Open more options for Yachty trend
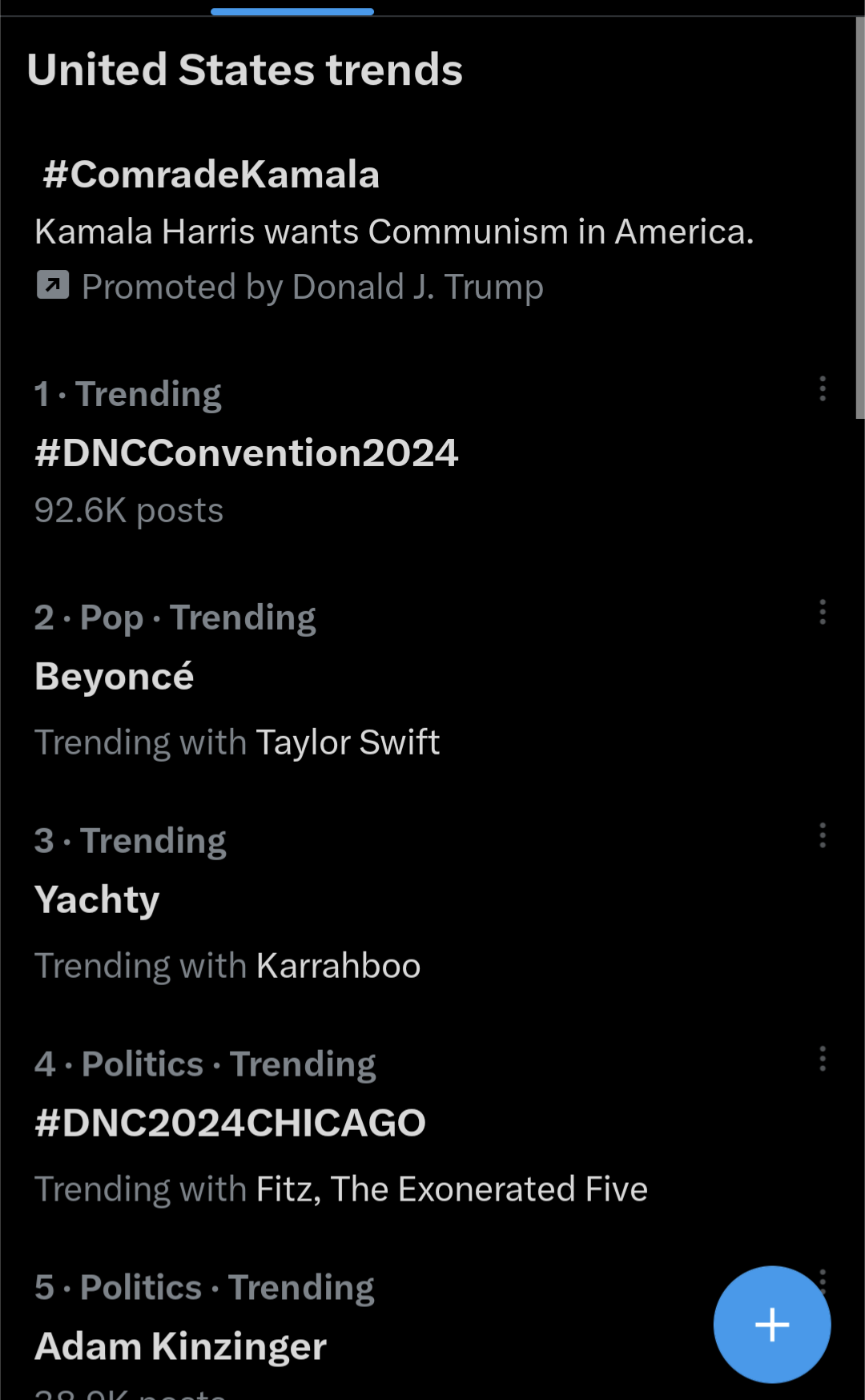 [823, 835]
